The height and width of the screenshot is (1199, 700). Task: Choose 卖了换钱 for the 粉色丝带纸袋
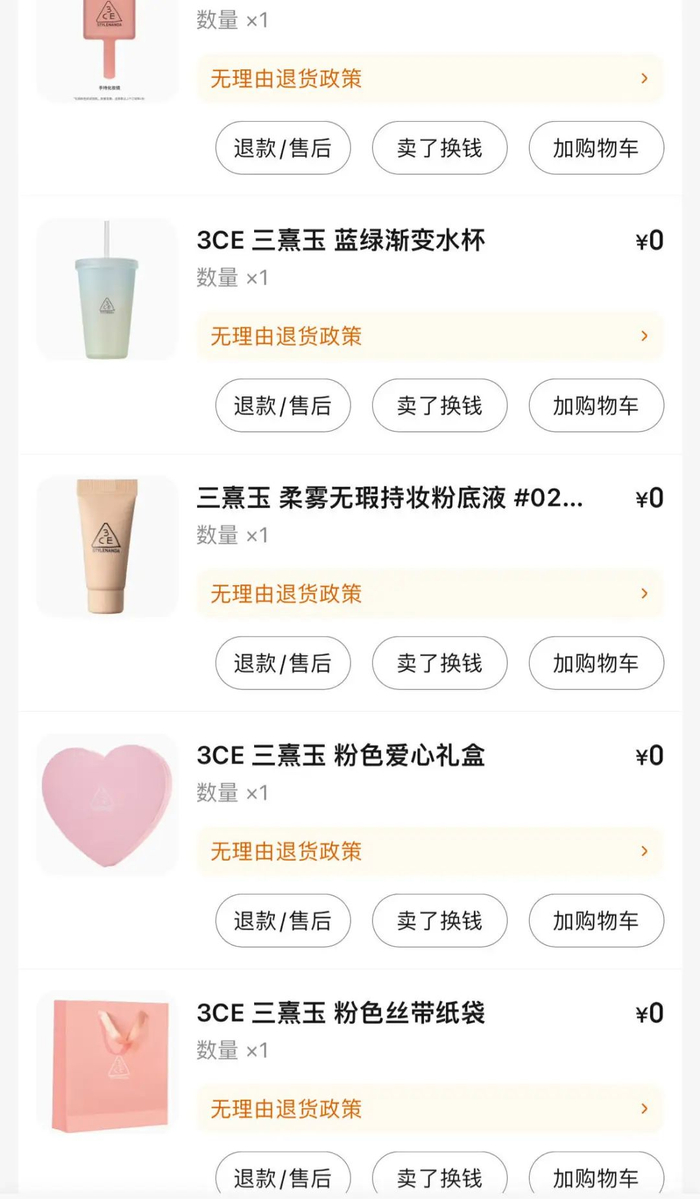point(439,1177)
